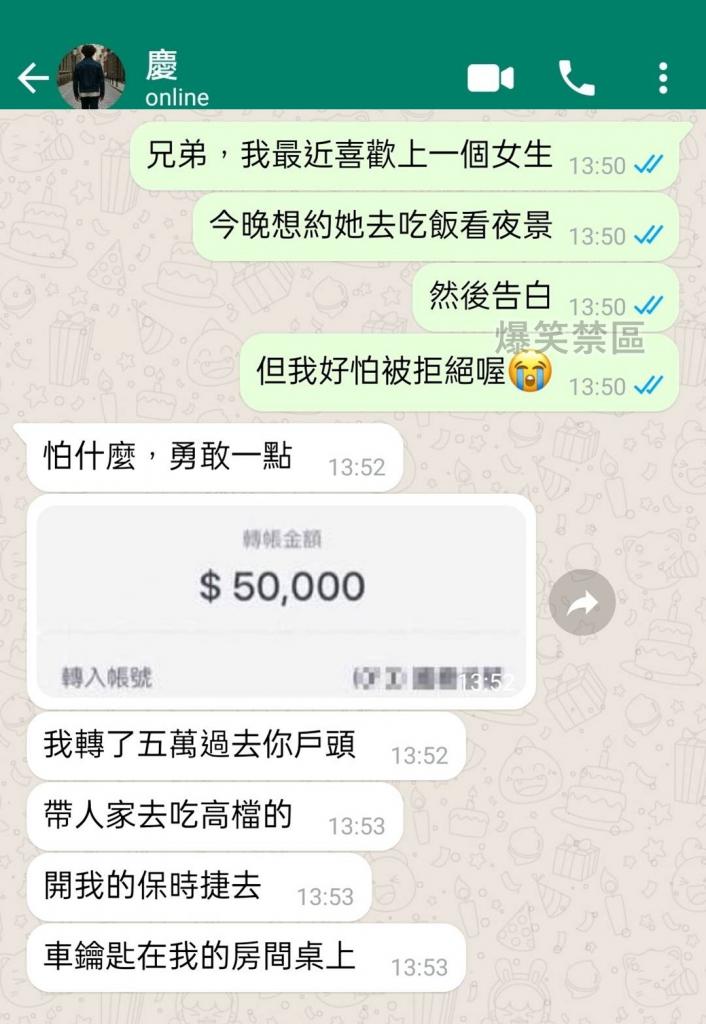Open the overflow menu

(x=663, y=78)
